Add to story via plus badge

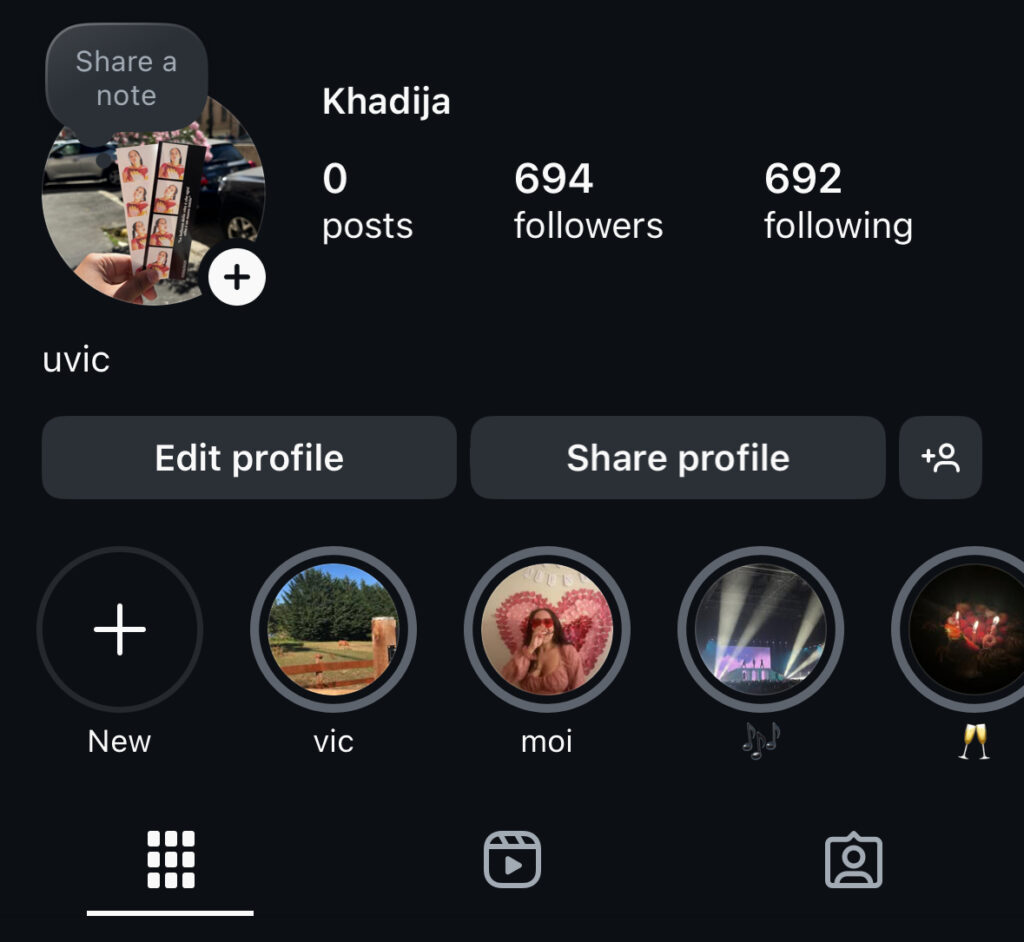pos(237,276)
